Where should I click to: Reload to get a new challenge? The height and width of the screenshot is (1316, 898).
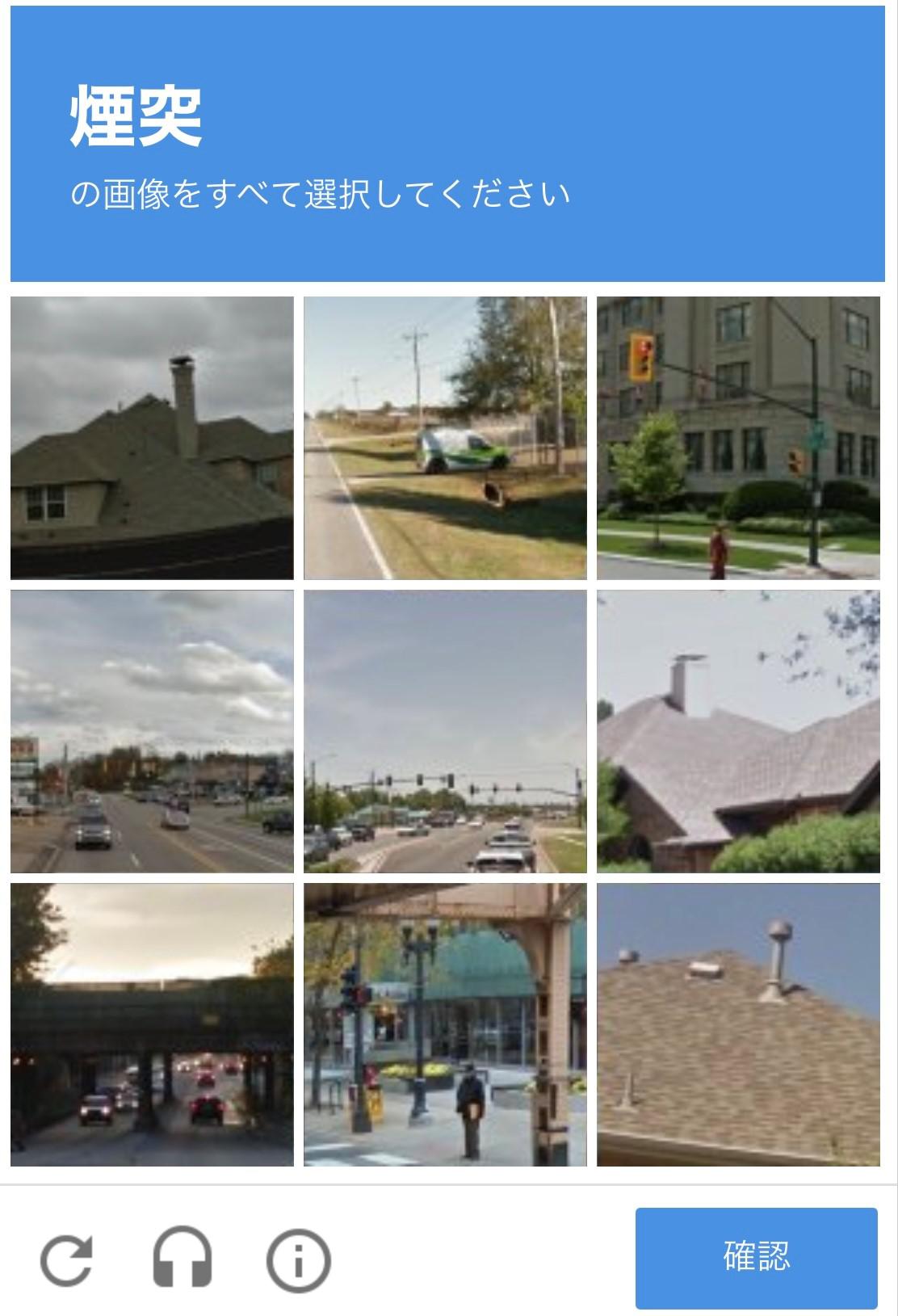pyautogui.click(x=67, y=1259)
